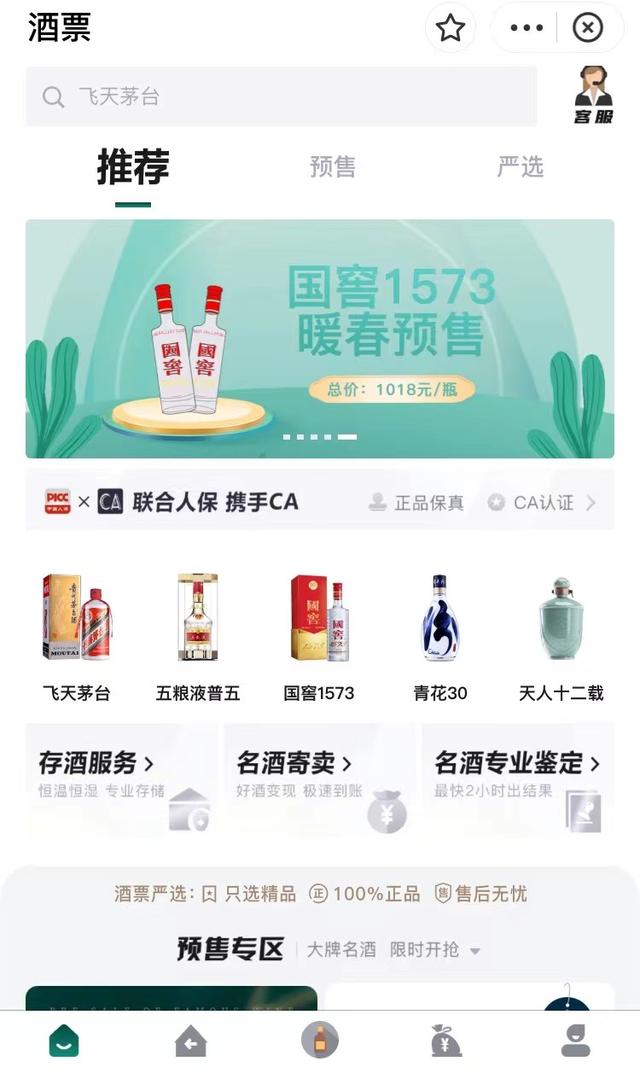Viewport: 640px width, 1073px height.
Task: Go to the home tab in bottom bar
Action: click(64, 1042)
